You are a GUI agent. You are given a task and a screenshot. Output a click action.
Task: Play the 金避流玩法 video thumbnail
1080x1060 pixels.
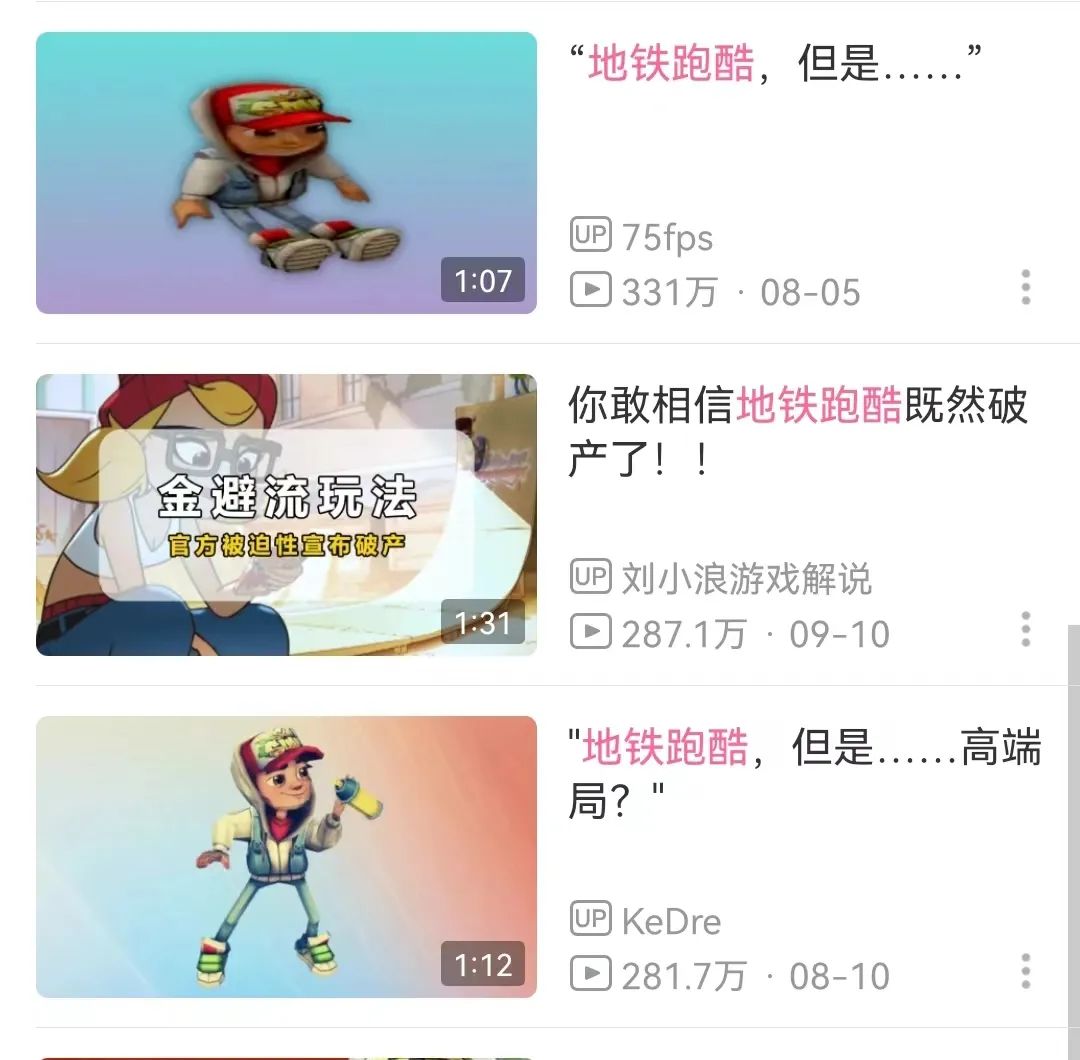(286, 515)
